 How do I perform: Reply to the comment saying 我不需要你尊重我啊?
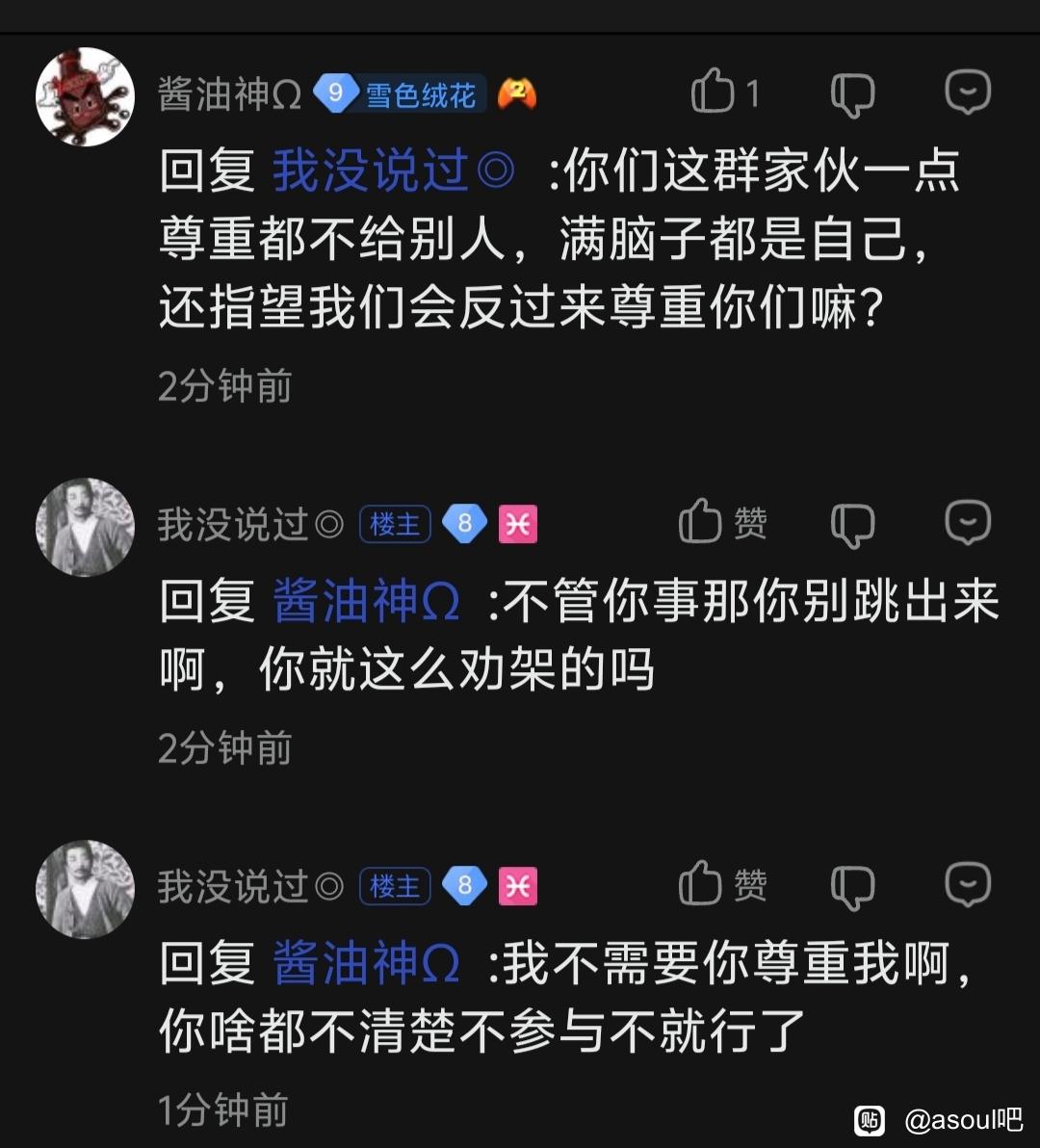click(967, 884)
